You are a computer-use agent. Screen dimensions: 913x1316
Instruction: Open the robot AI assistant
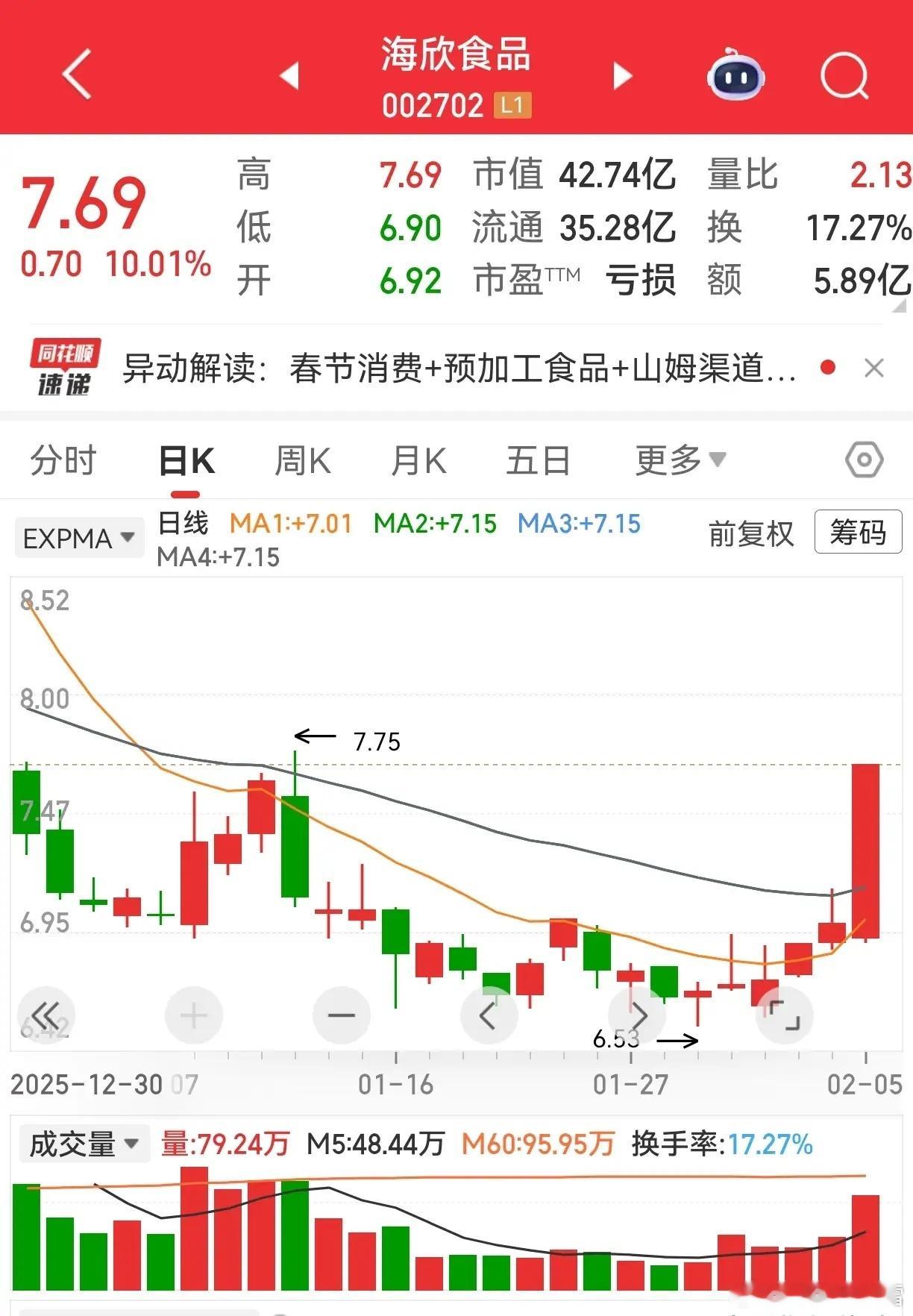[735, 74]
